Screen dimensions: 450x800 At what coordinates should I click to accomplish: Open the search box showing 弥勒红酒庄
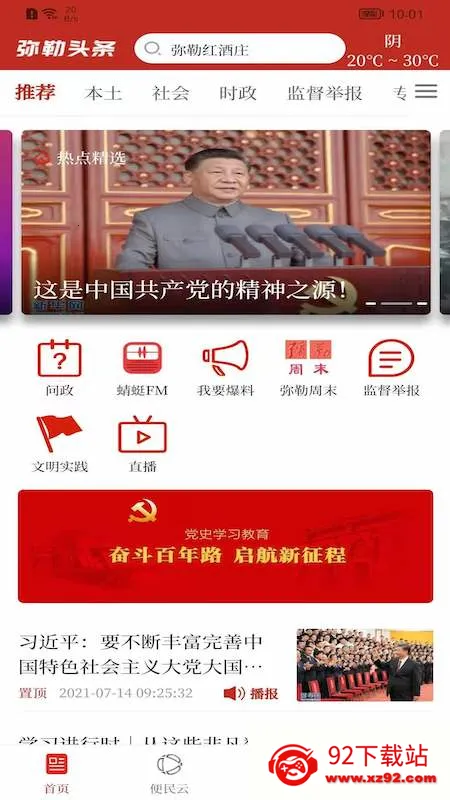coord(240,49)
